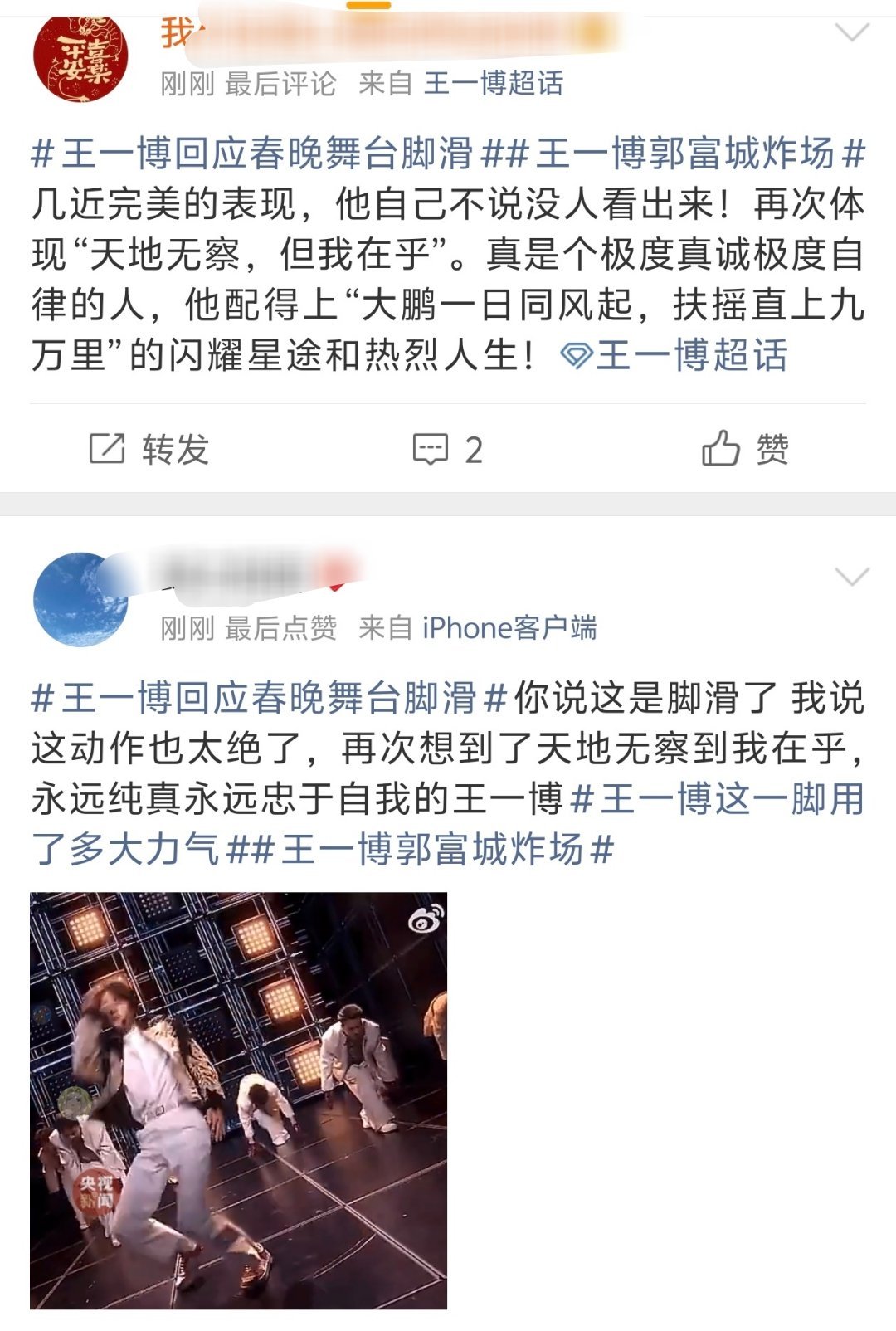Open 来自 iPhone客户端 source link
This screenshot has height=1331, width=896.
tap(514, 629)
